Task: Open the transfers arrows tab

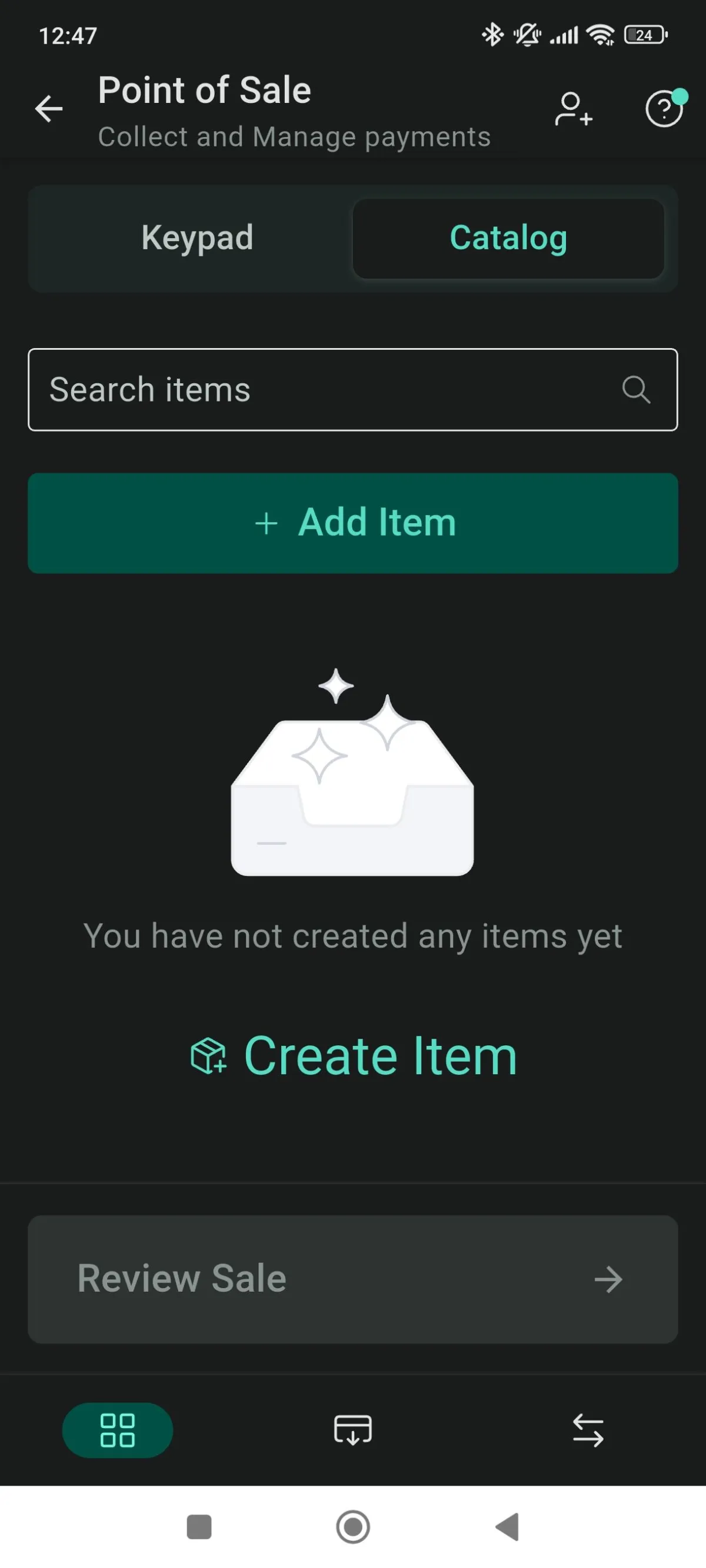Action: [x=588, y=1430]
